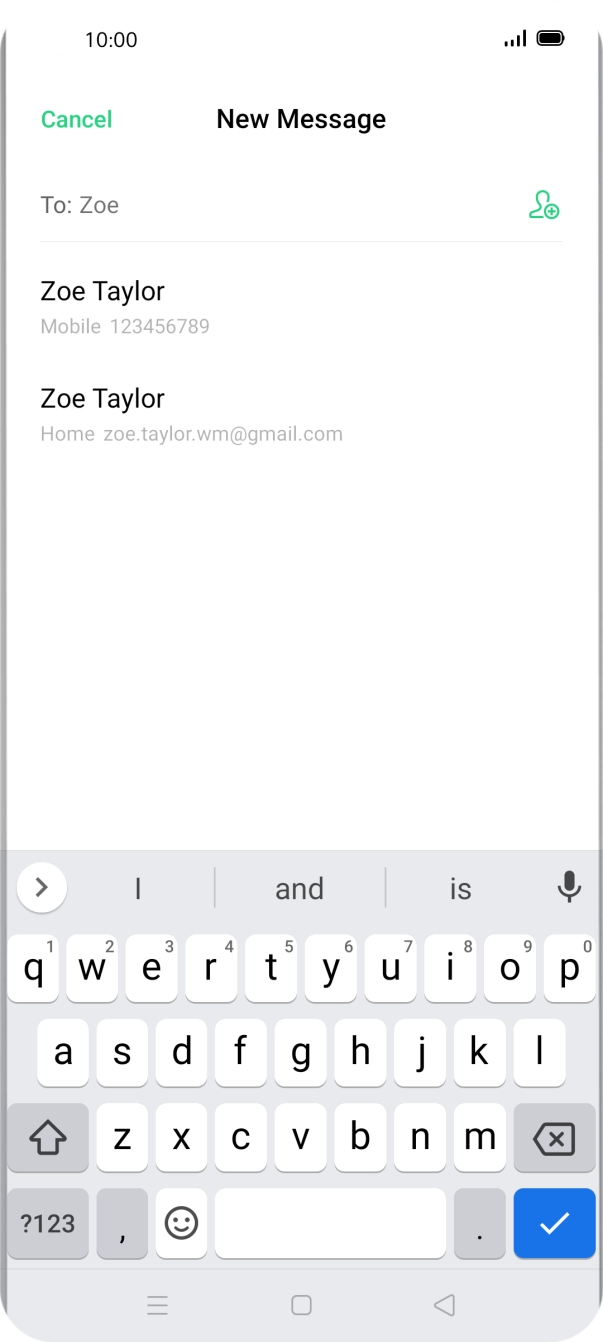Open the add contact icon
This screenshot has width=603, height=1342.
[x=543, y=205]
